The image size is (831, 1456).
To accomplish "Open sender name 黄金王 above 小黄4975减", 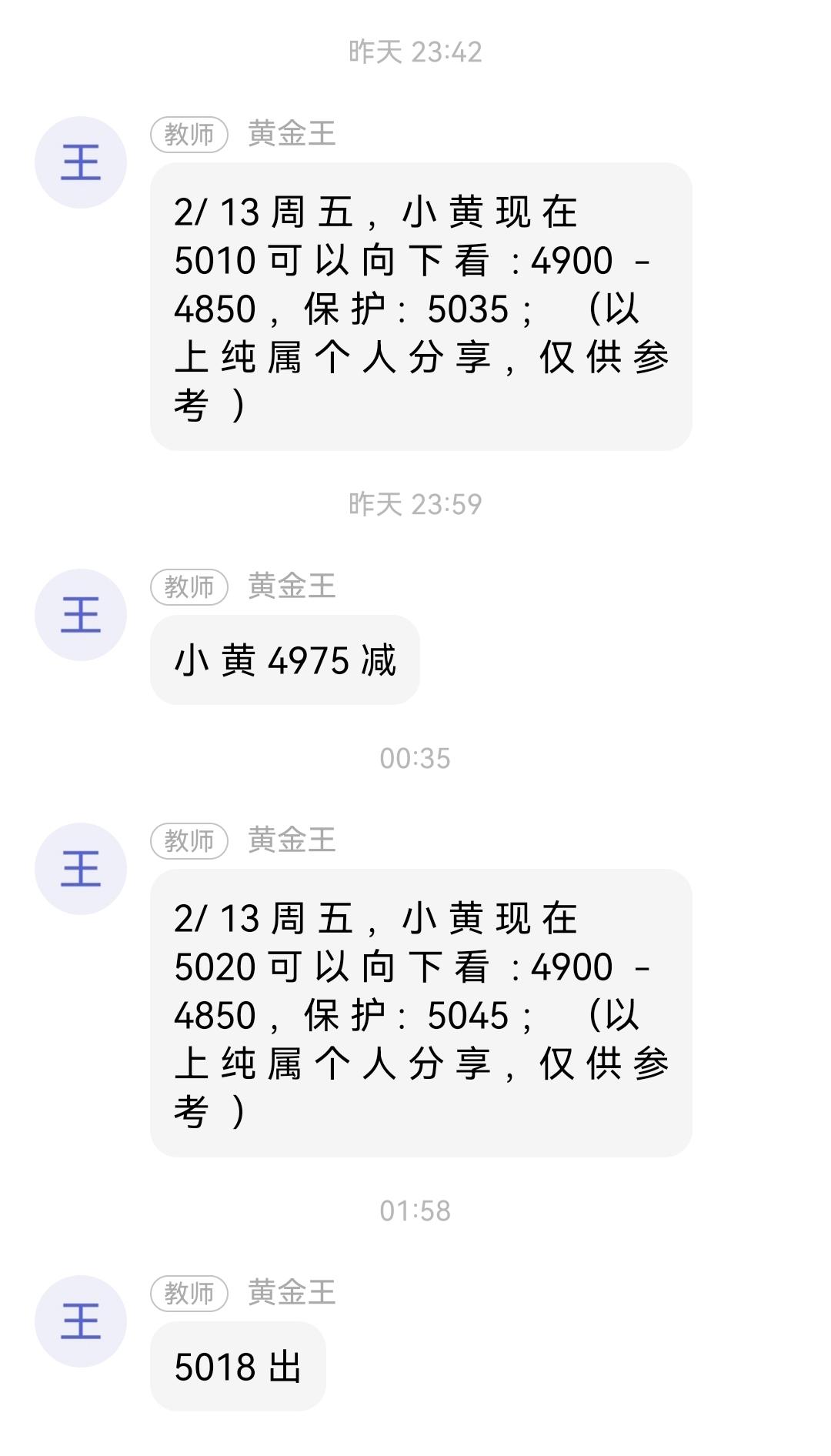I will pyautogui.click(x=291, y=586).
